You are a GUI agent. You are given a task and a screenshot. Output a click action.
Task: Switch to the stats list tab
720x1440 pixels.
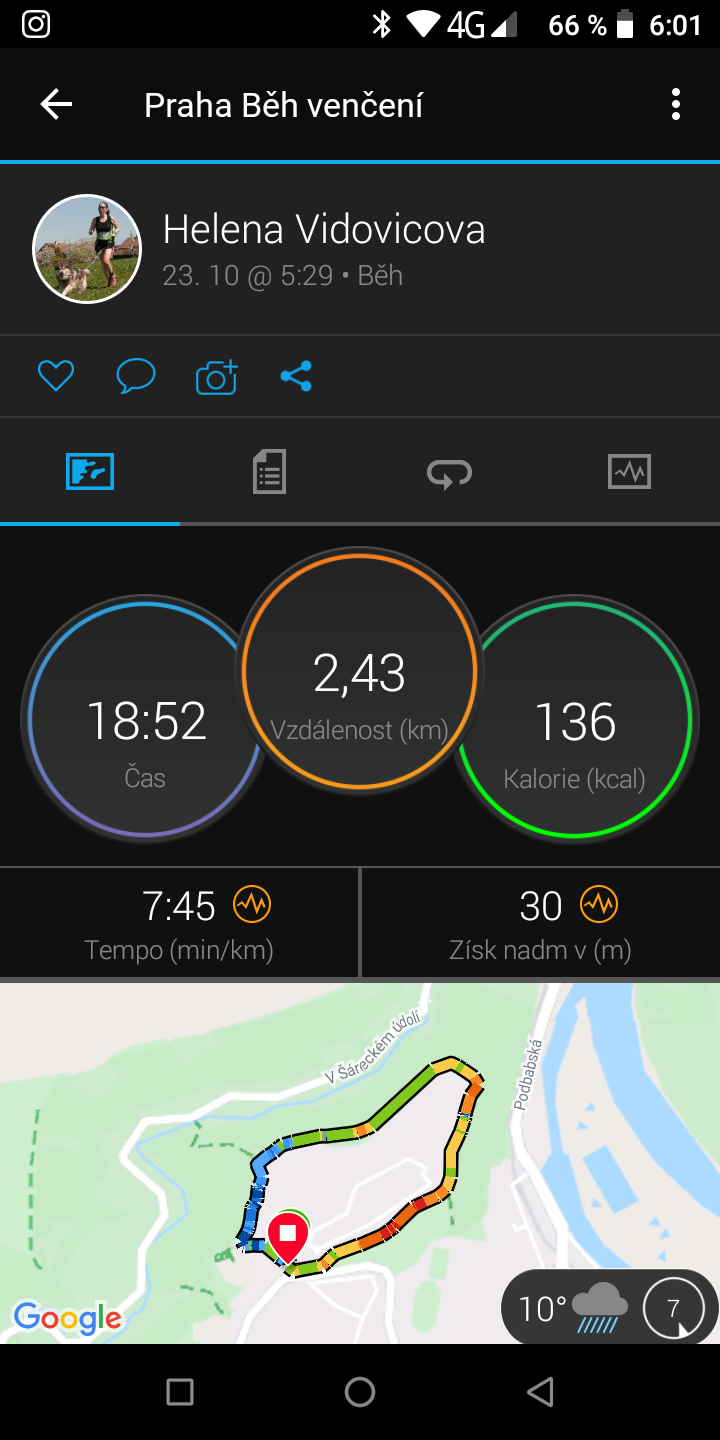[x=270, y=471]
